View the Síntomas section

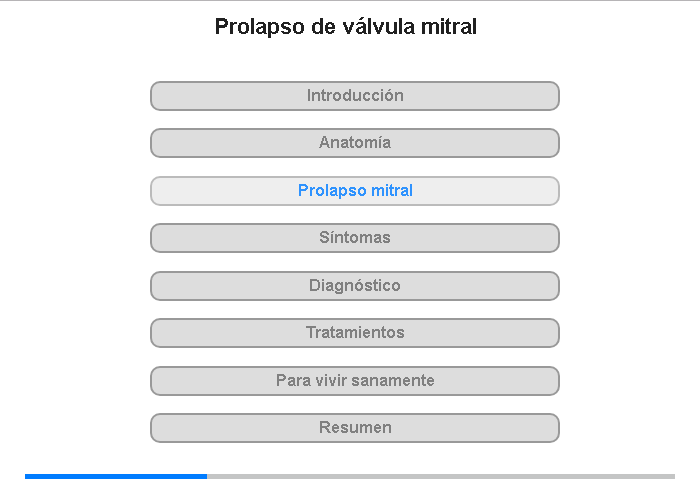point(355,238)
